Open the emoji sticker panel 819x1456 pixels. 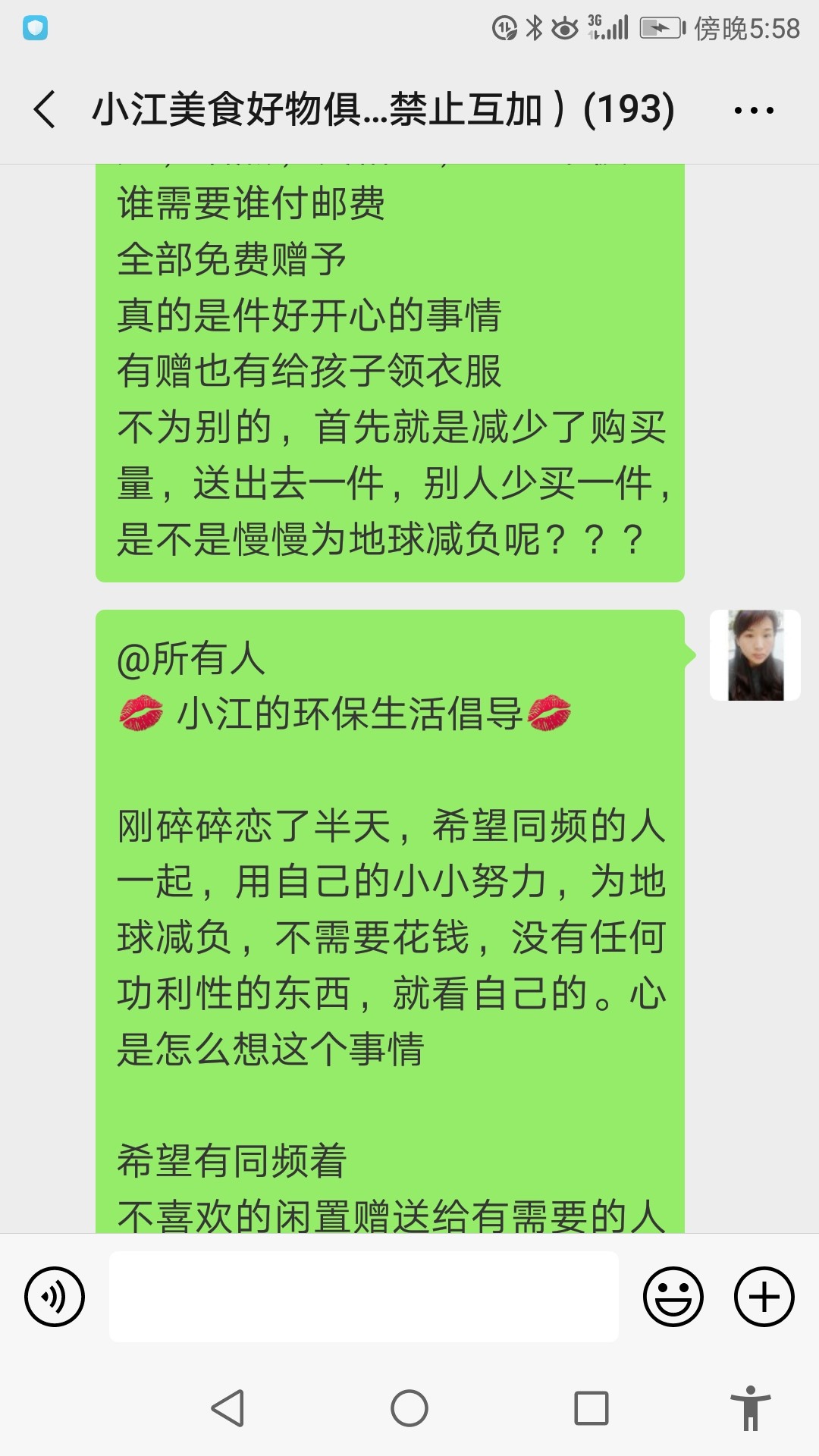pyautogui.click(x=673, y=1296)
